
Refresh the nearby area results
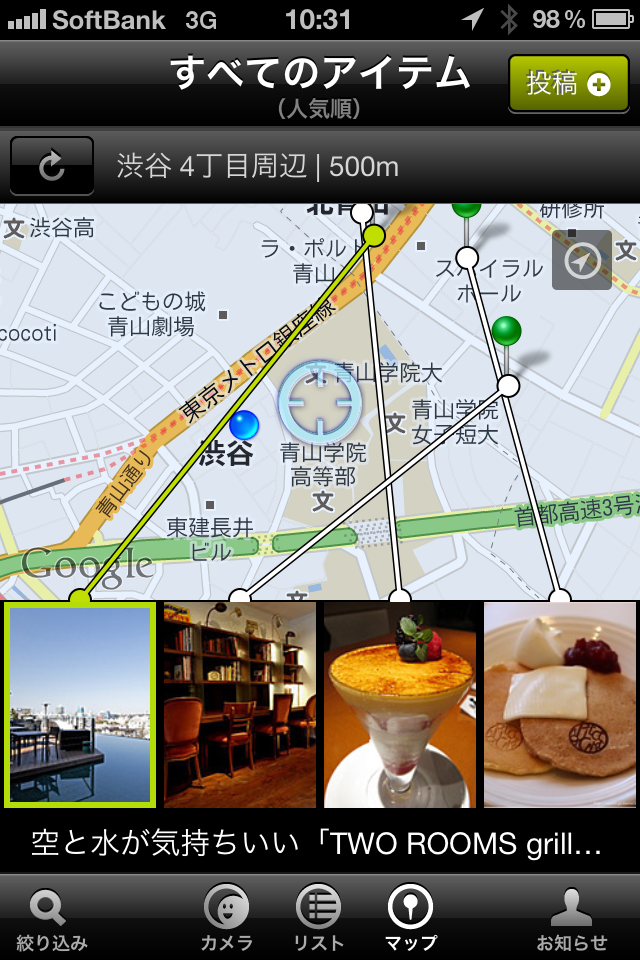pos(52,166)
